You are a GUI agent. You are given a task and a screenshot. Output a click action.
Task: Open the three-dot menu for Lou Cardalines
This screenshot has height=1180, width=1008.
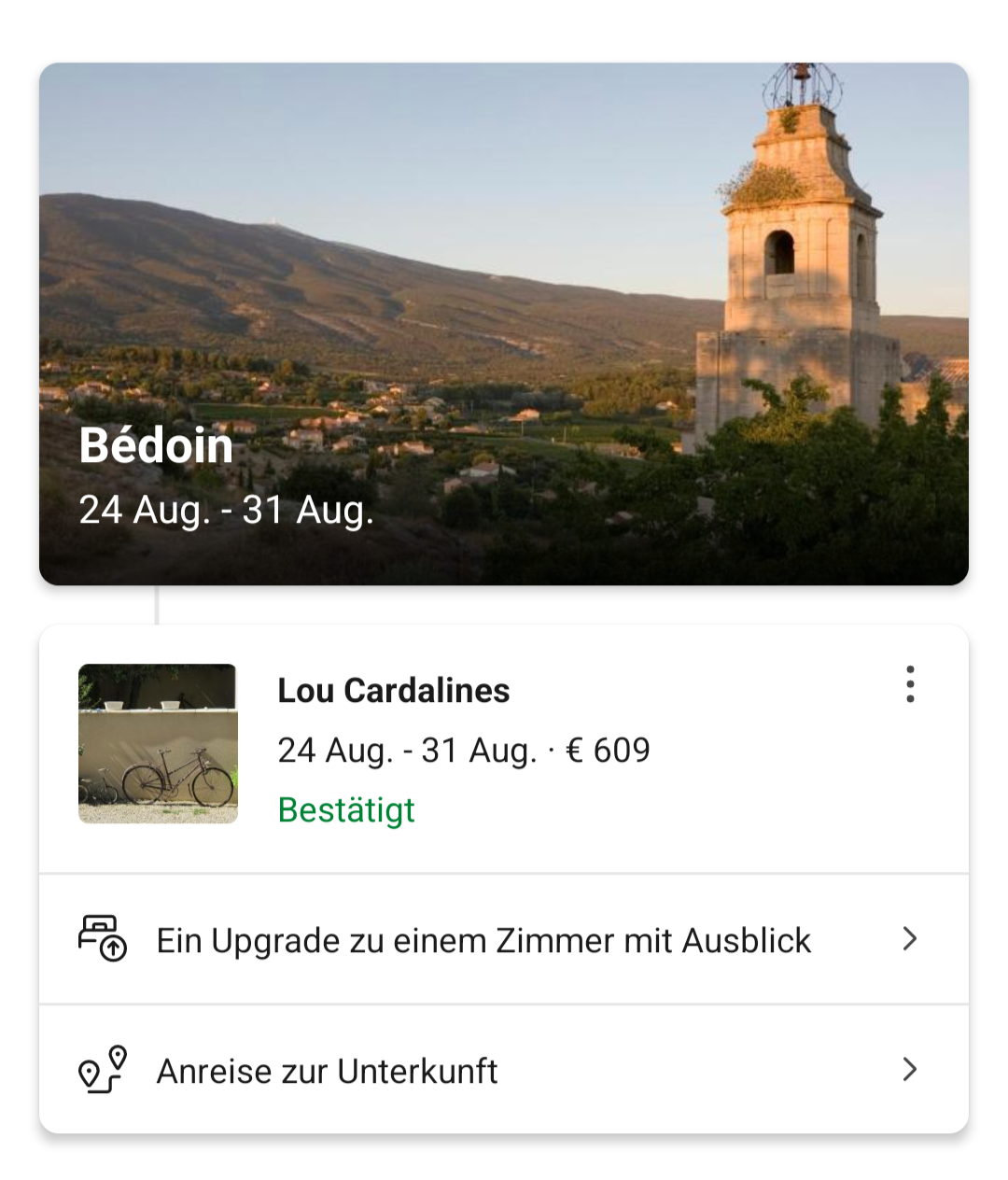910,684
